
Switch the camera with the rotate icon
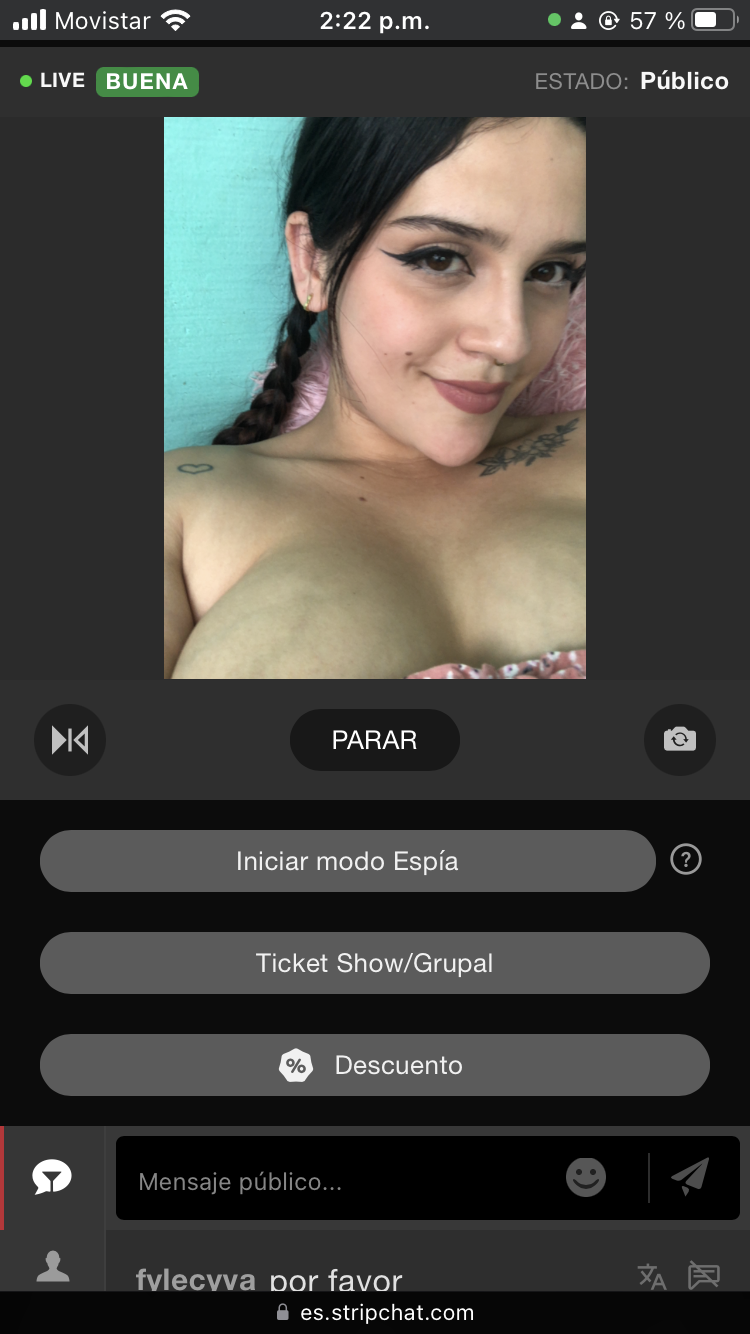pyautogui.click(x=680, y=740)
